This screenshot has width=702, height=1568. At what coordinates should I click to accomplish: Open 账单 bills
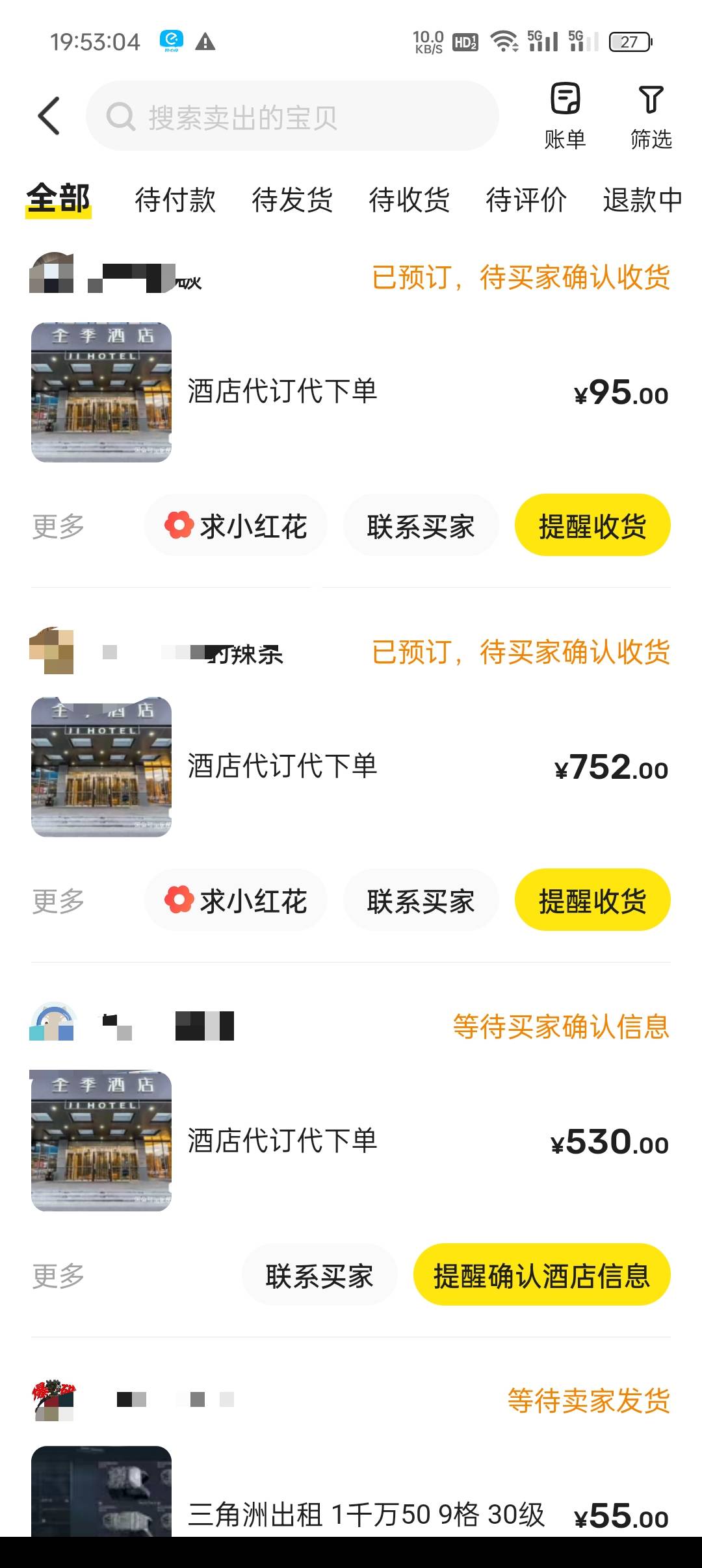(x=565, y=116)
